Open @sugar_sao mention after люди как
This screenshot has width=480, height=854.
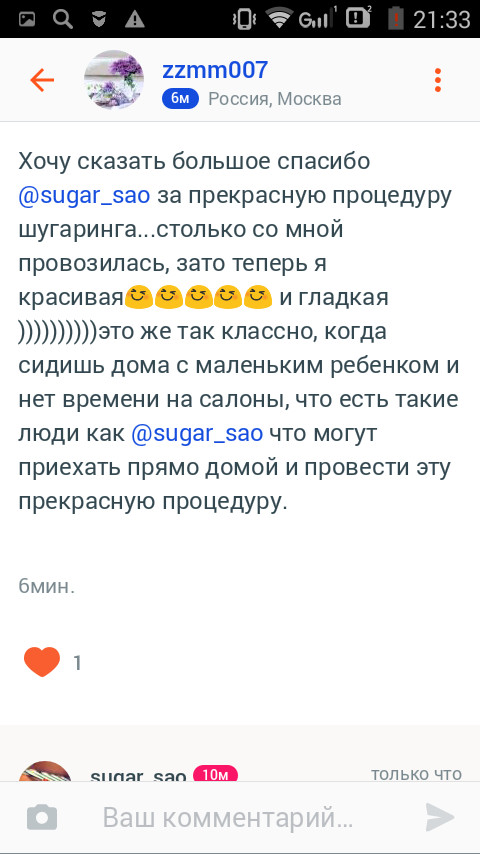tap(197, 434)
